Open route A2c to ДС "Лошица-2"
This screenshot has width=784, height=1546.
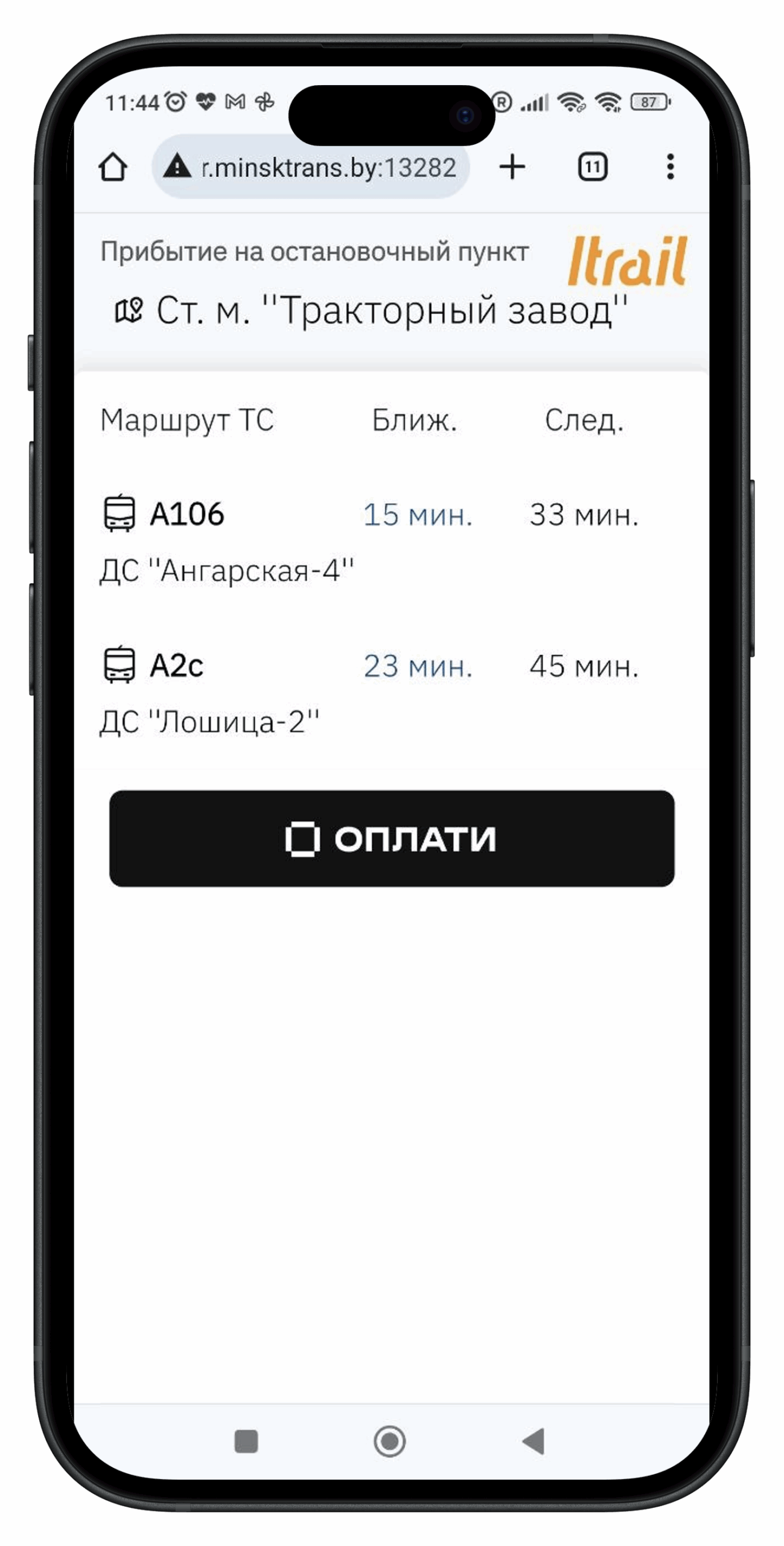click(391, 692)
